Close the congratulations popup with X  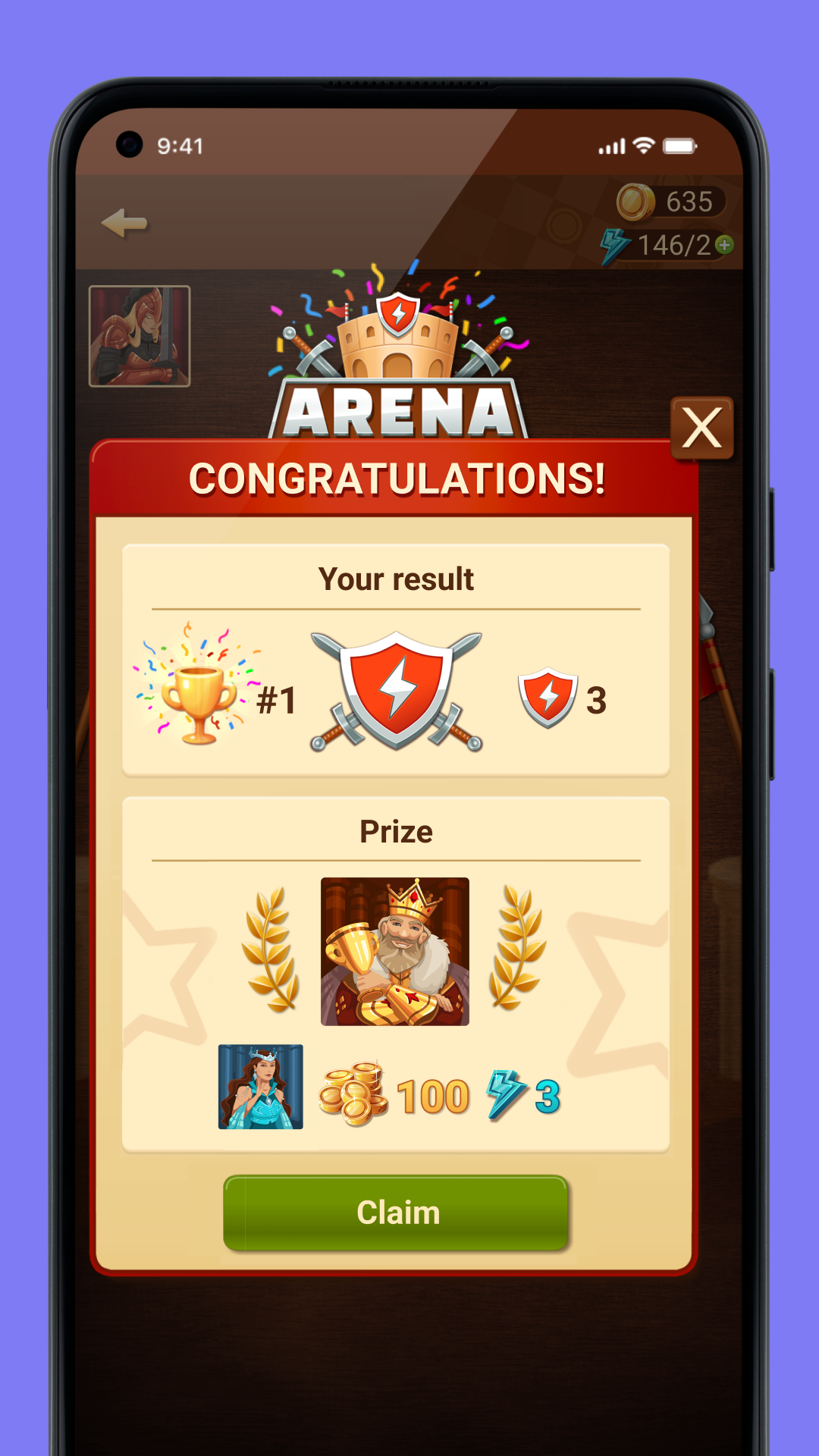click(701, 426)
